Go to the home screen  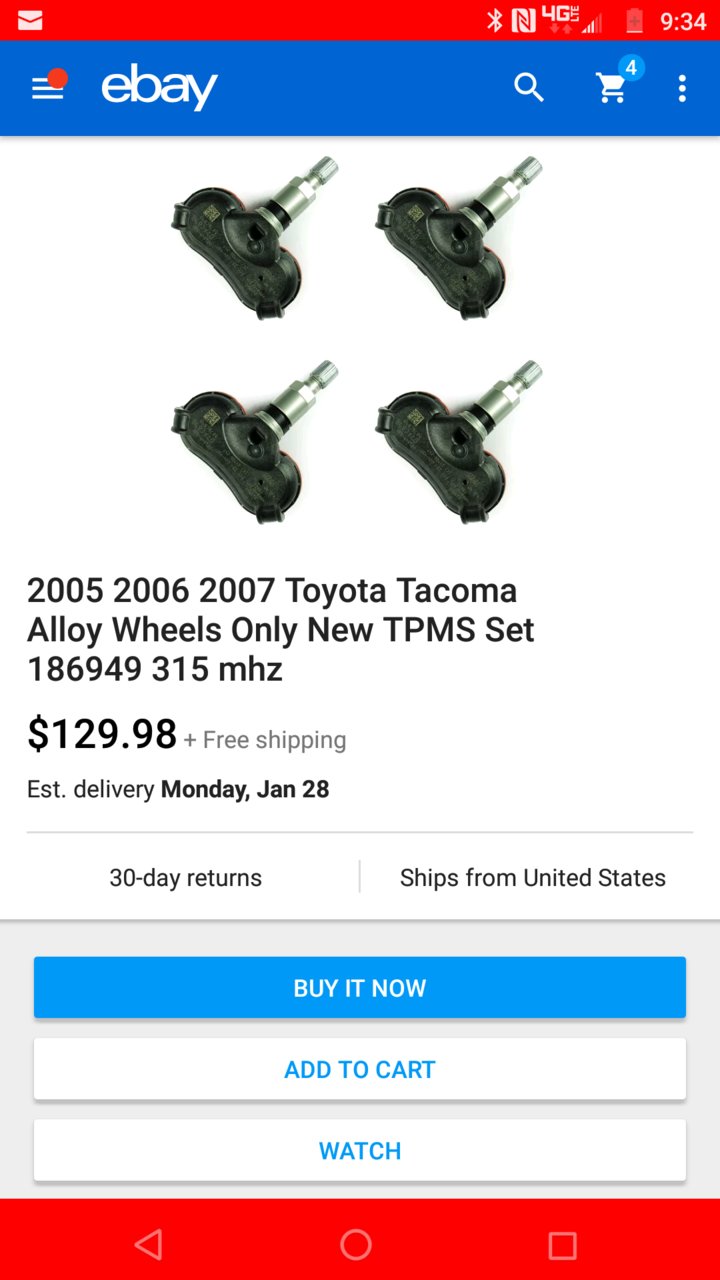(356, 1244)
